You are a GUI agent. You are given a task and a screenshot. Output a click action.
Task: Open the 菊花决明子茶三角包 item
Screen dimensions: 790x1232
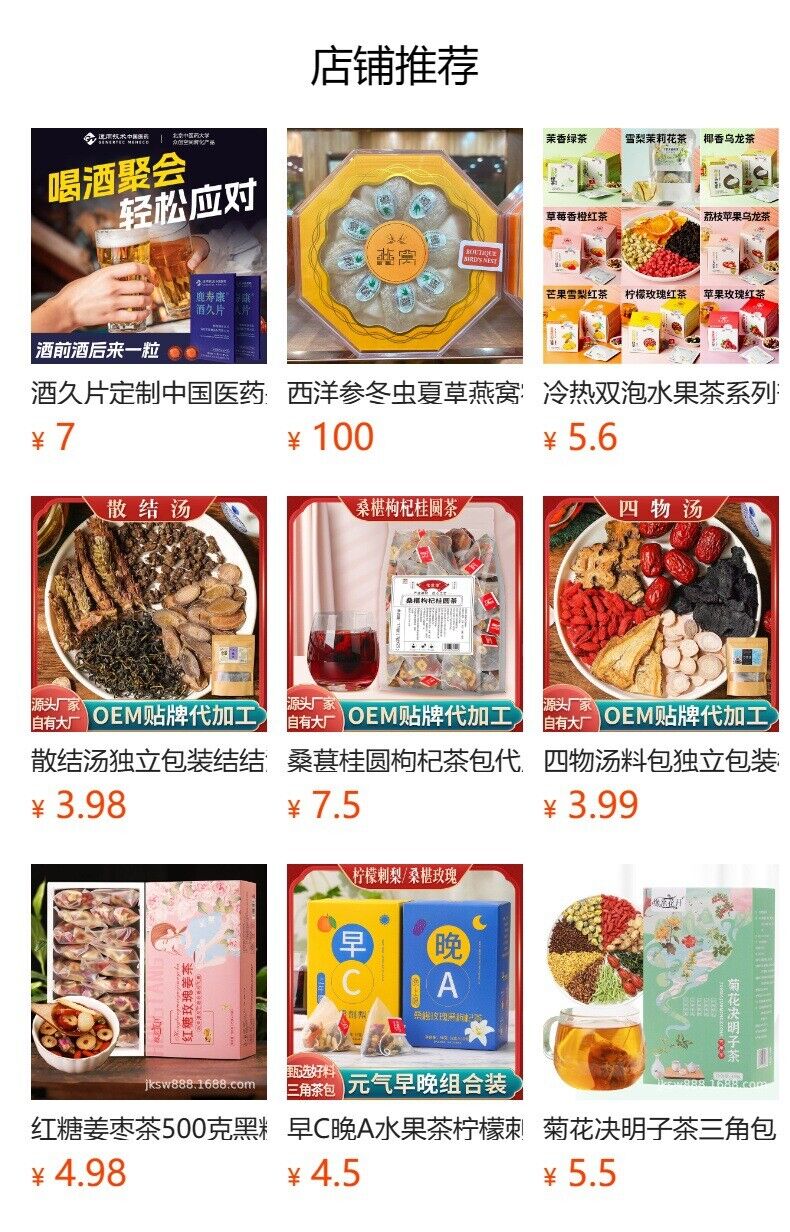click(660, 982)
